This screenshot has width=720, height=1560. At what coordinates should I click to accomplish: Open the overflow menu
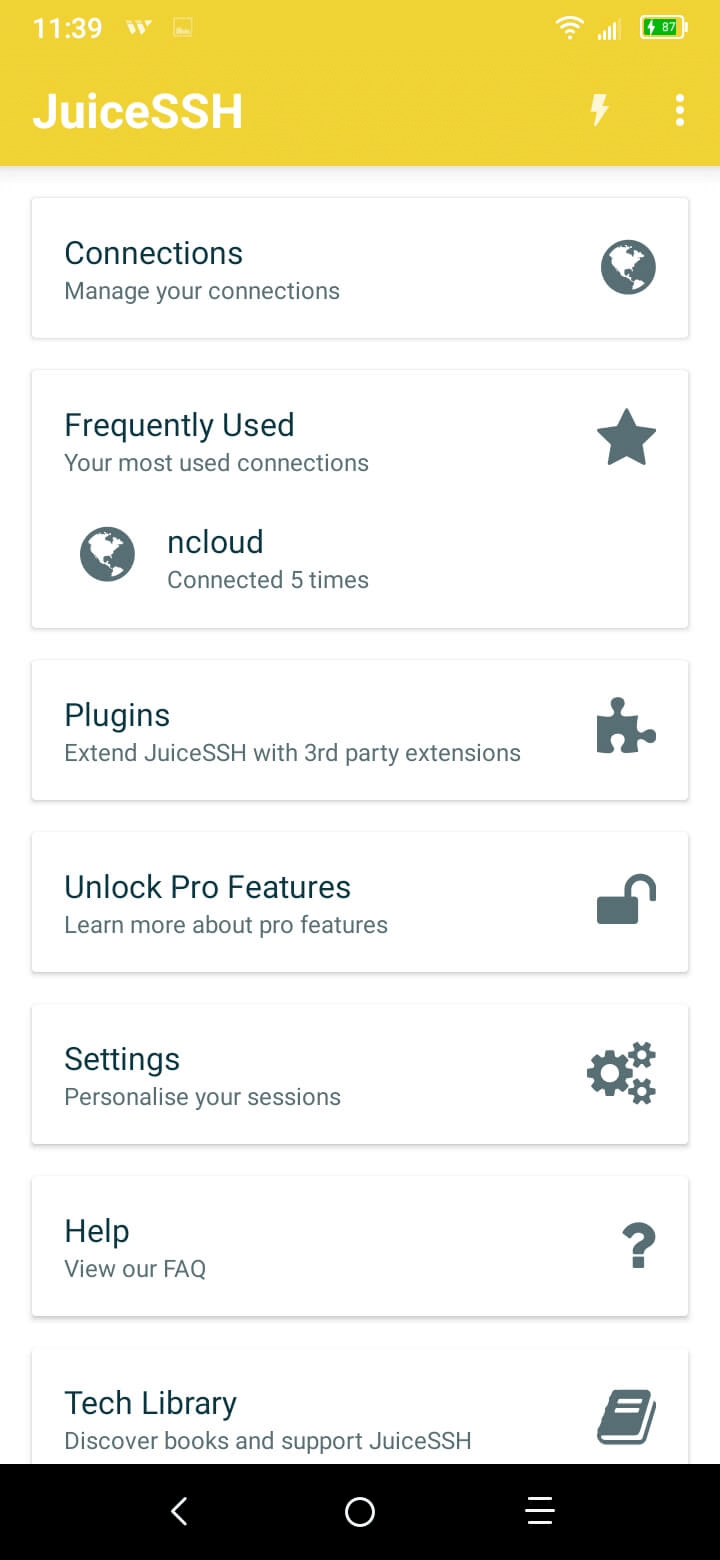(x=680, y=110)
